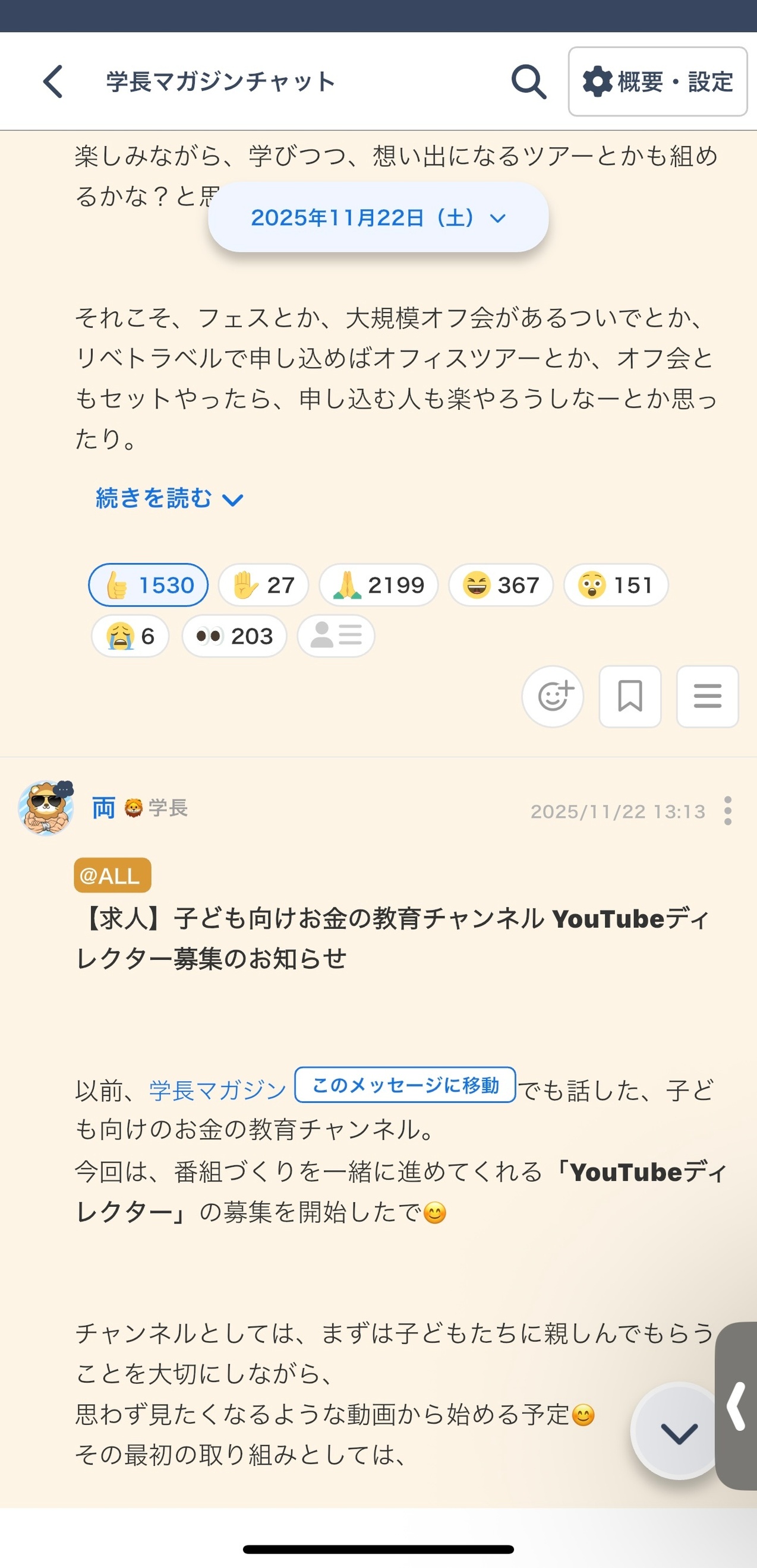Toggle the thumbs-up reaction with 1530
Screen dimensions: 757x1568
(149, 585)
